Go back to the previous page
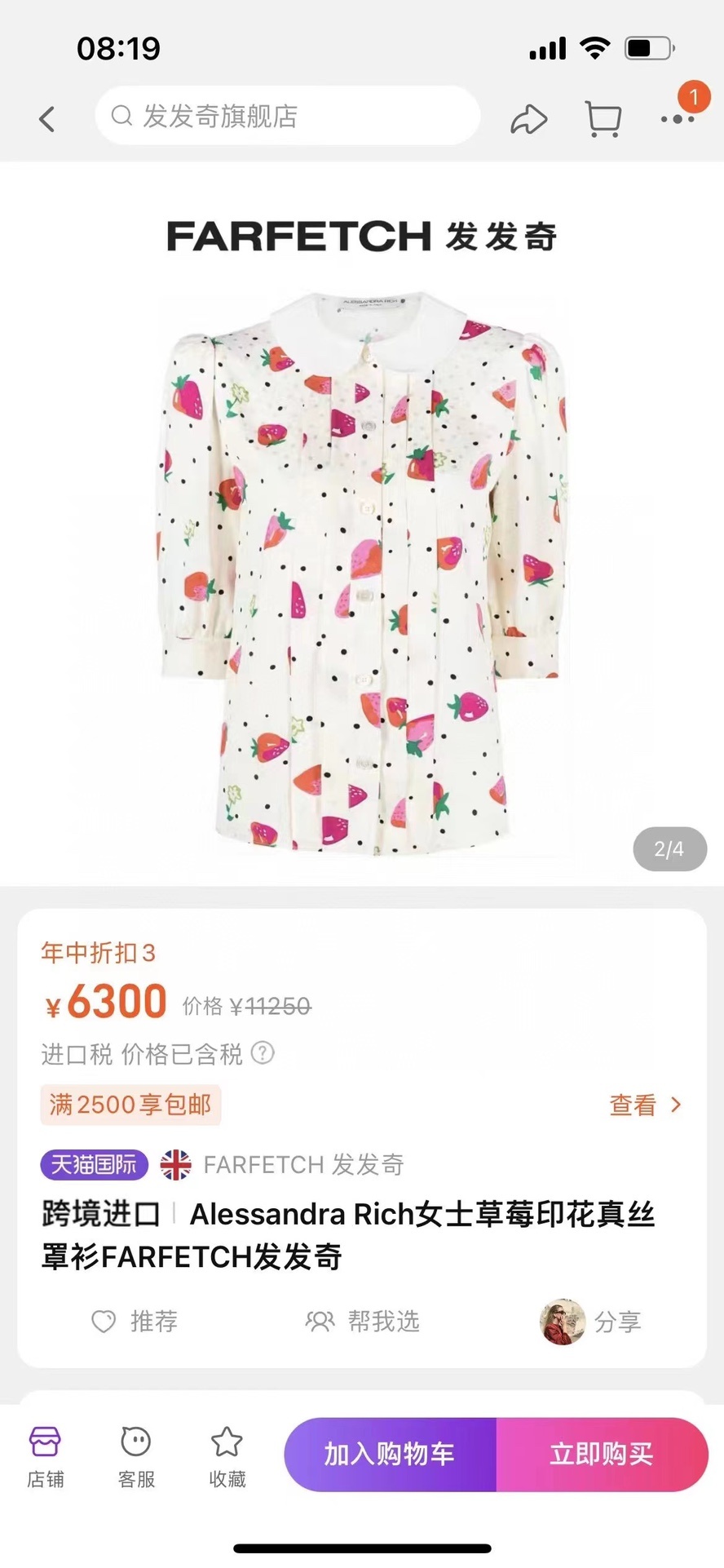This screenshot has height=1568, width=724. [47, 119]
